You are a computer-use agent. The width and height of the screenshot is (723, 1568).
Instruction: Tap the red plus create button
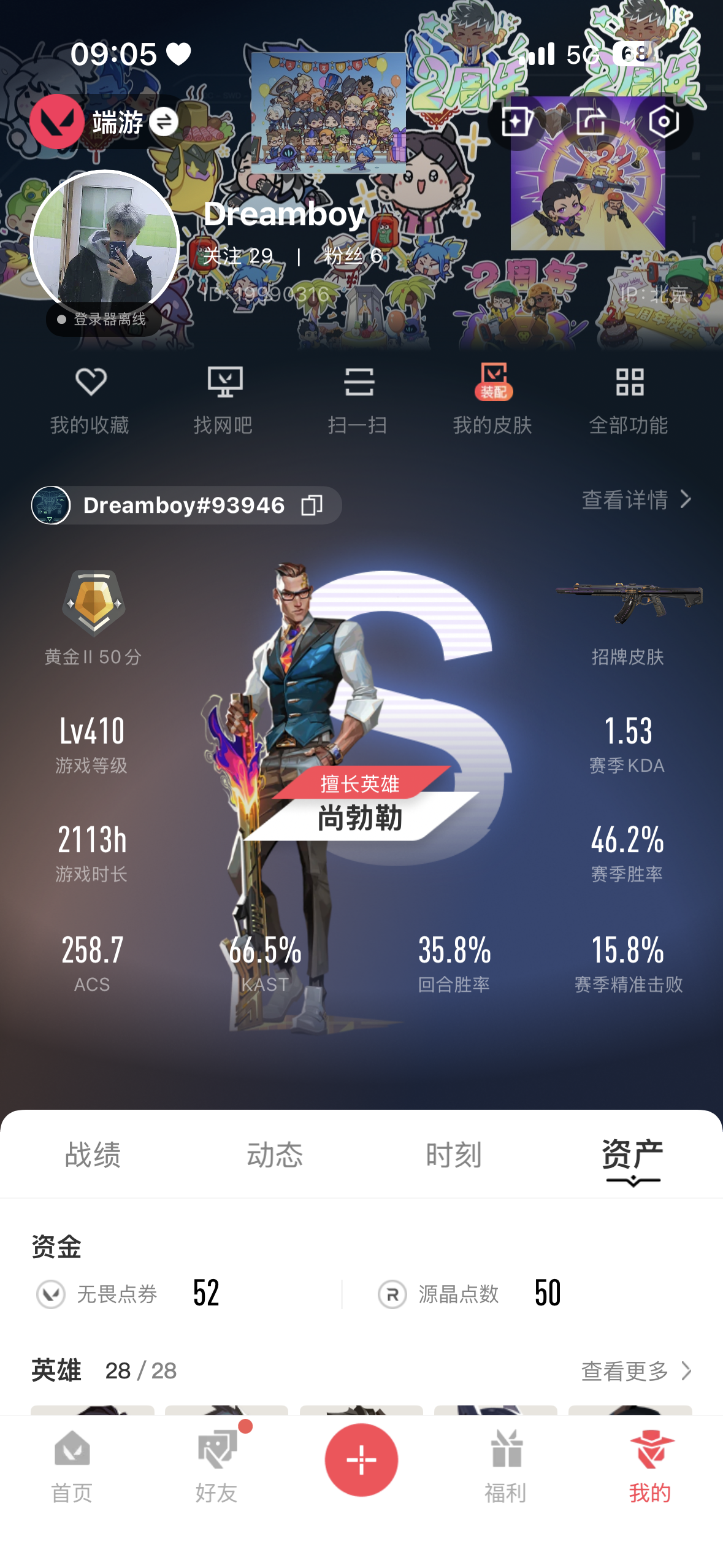click(361, 1459)
